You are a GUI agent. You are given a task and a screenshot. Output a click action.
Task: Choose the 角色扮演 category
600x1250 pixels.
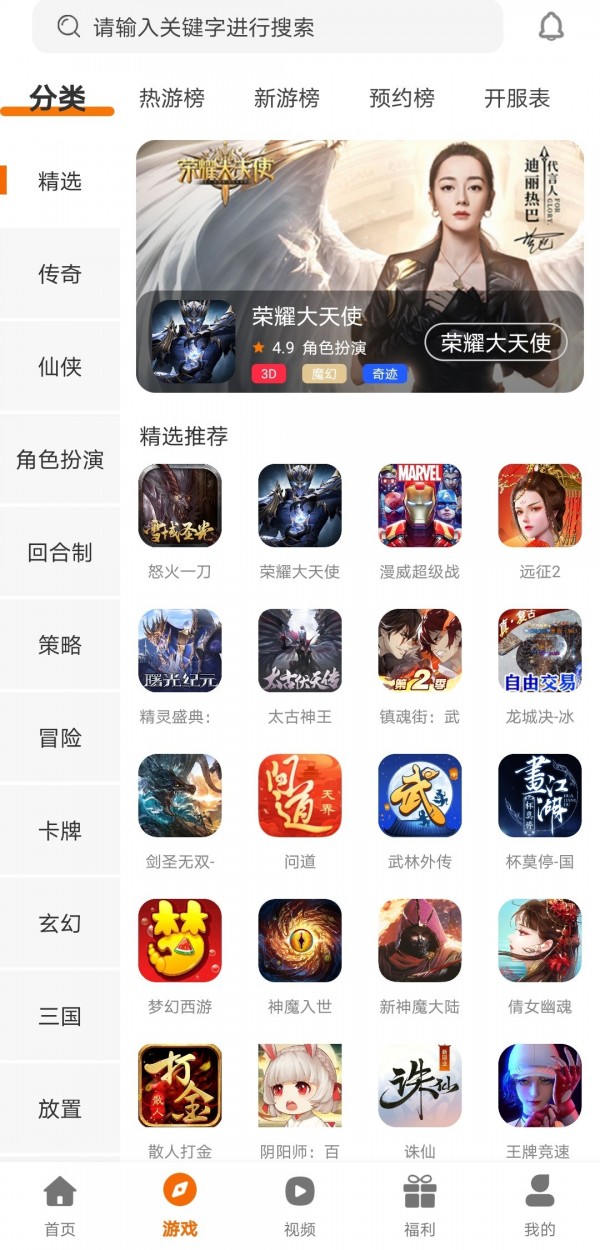[x=60, y=460]
